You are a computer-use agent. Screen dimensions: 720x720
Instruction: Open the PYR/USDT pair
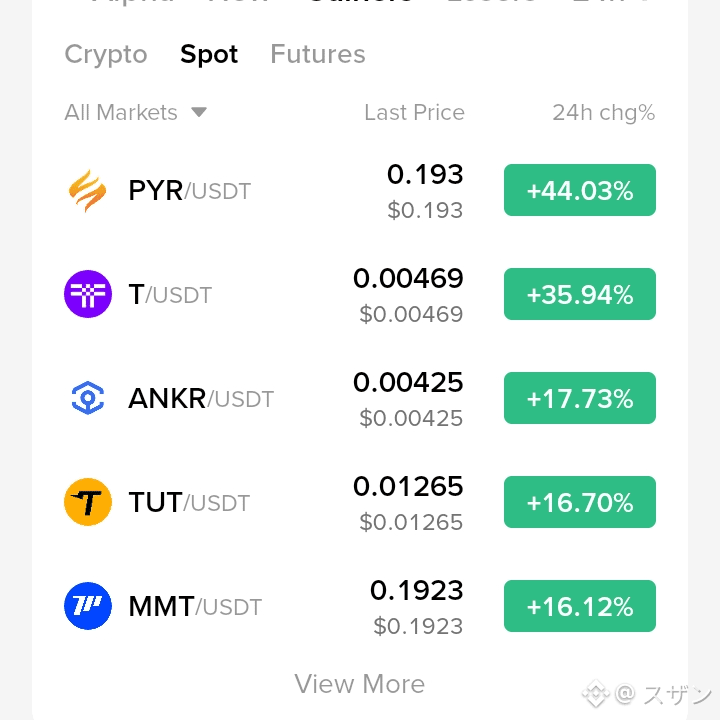pyautogui.click(x=360, y=190)
